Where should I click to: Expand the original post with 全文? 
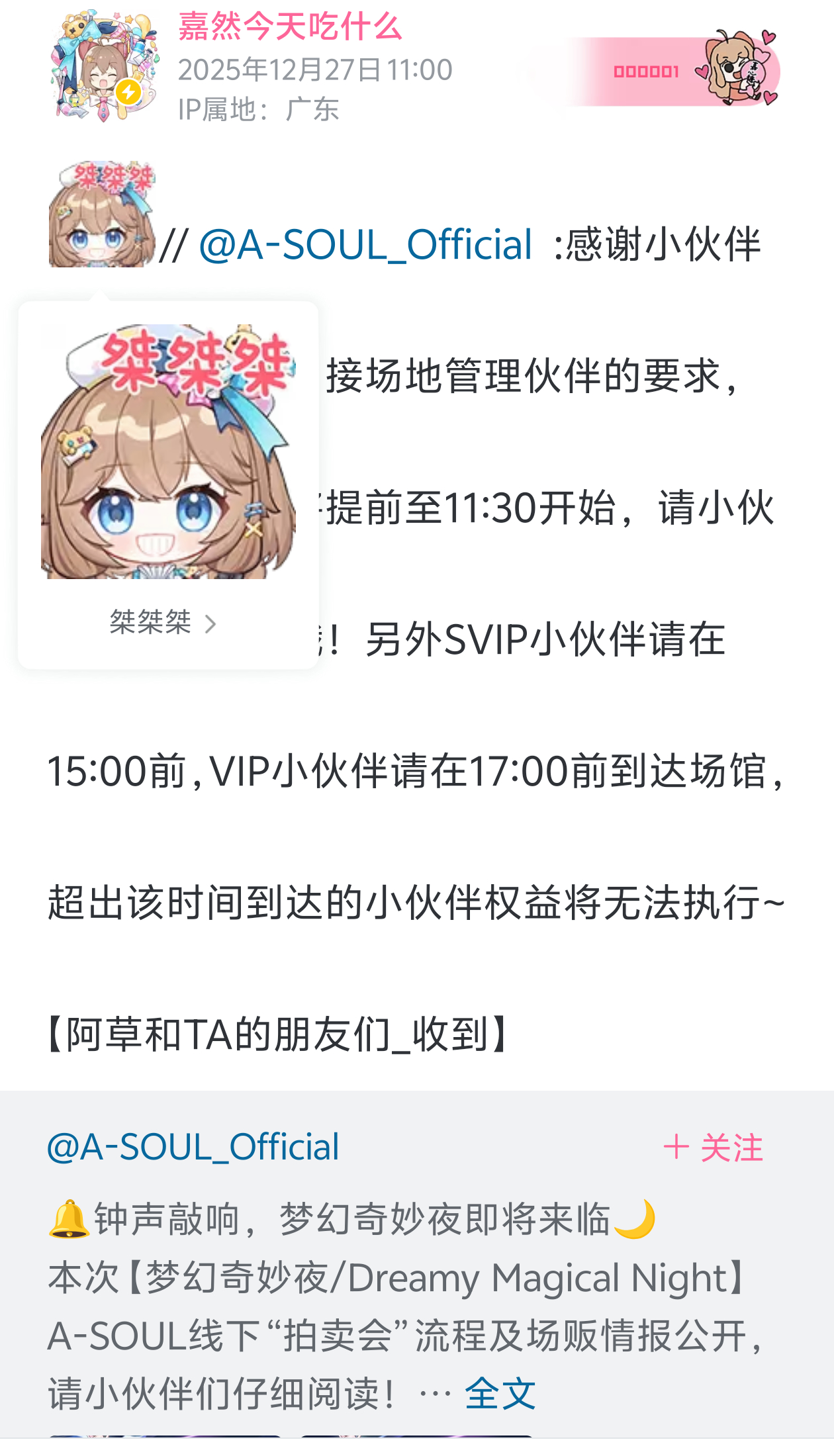click(500, 1393)
